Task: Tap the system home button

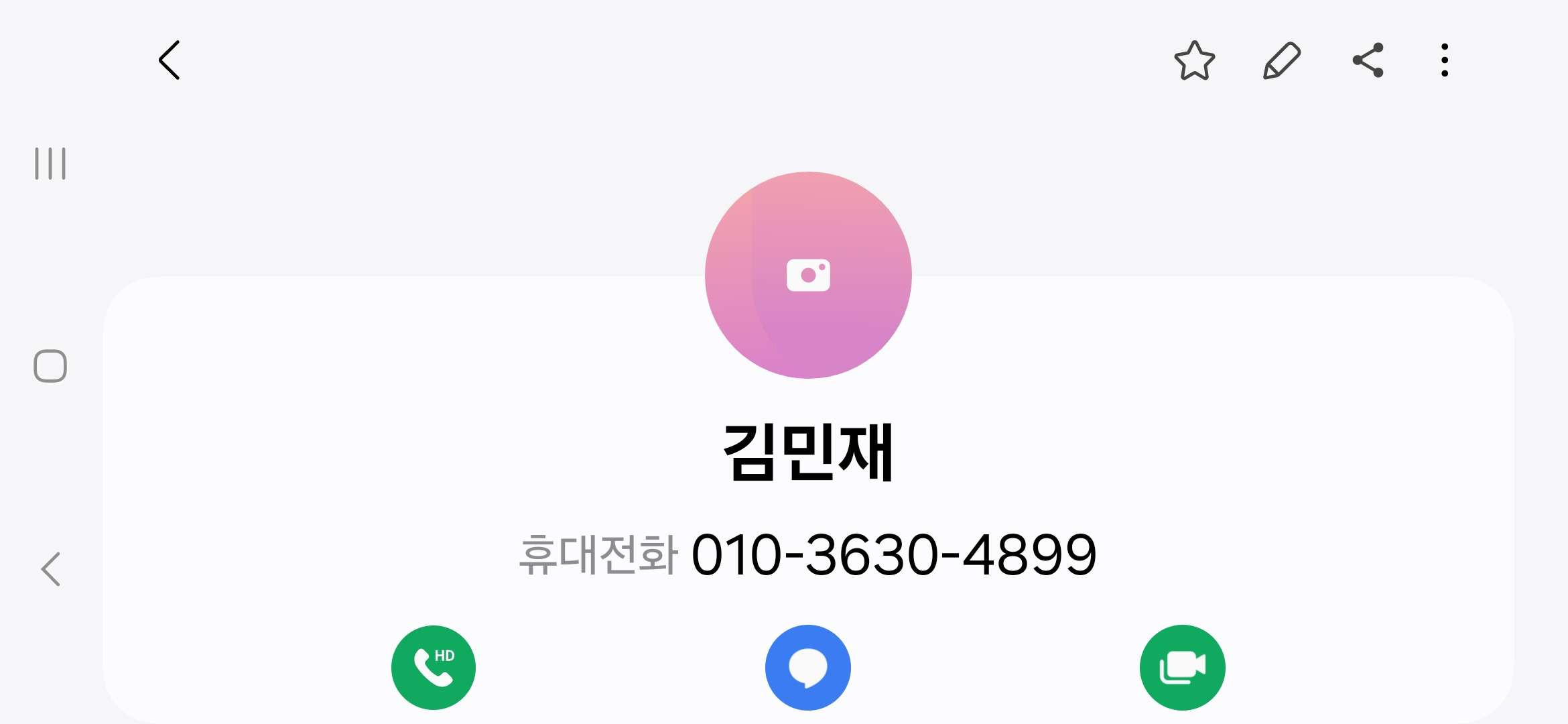Action: coord(50,366)
